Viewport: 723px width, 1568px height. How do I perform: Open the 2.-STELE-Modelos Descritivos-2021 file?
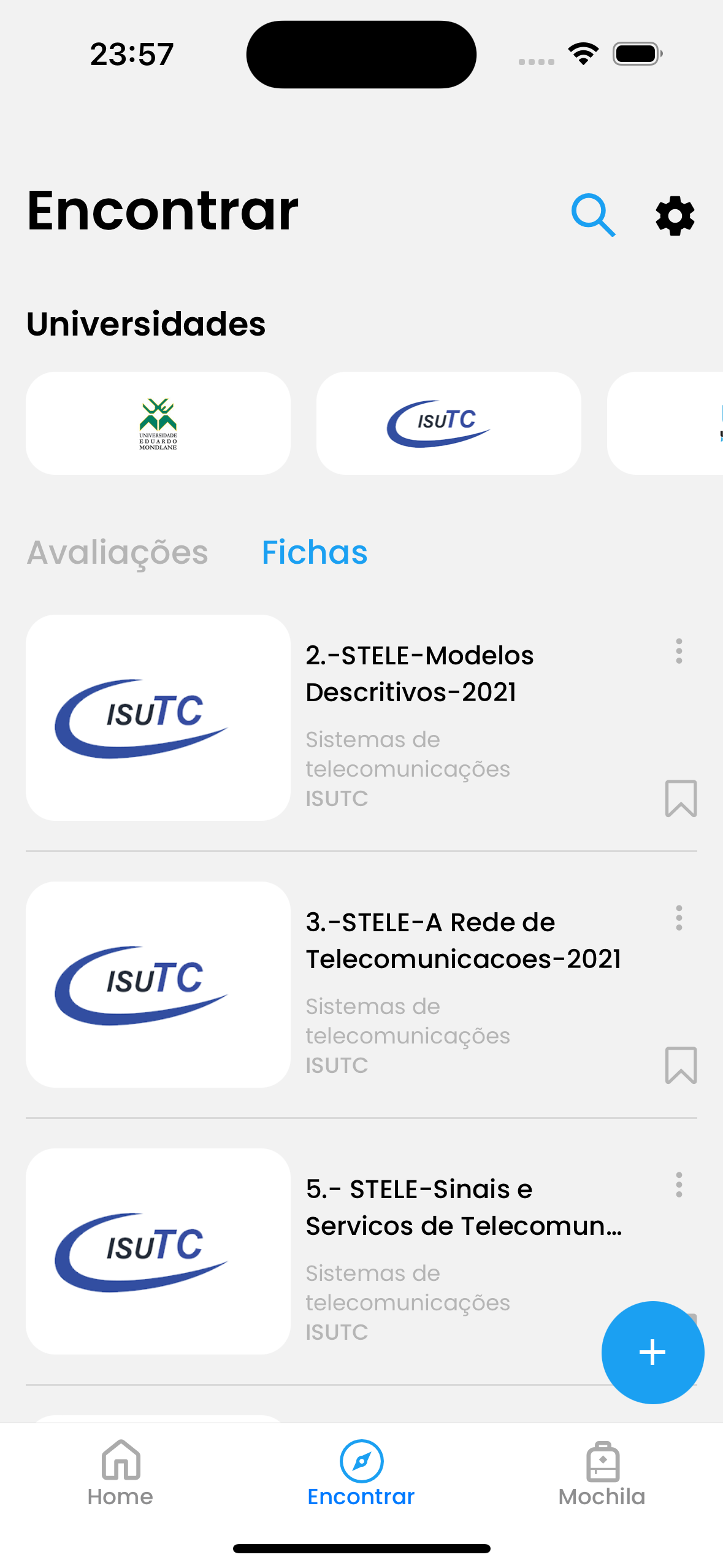(x=419, y=674)
